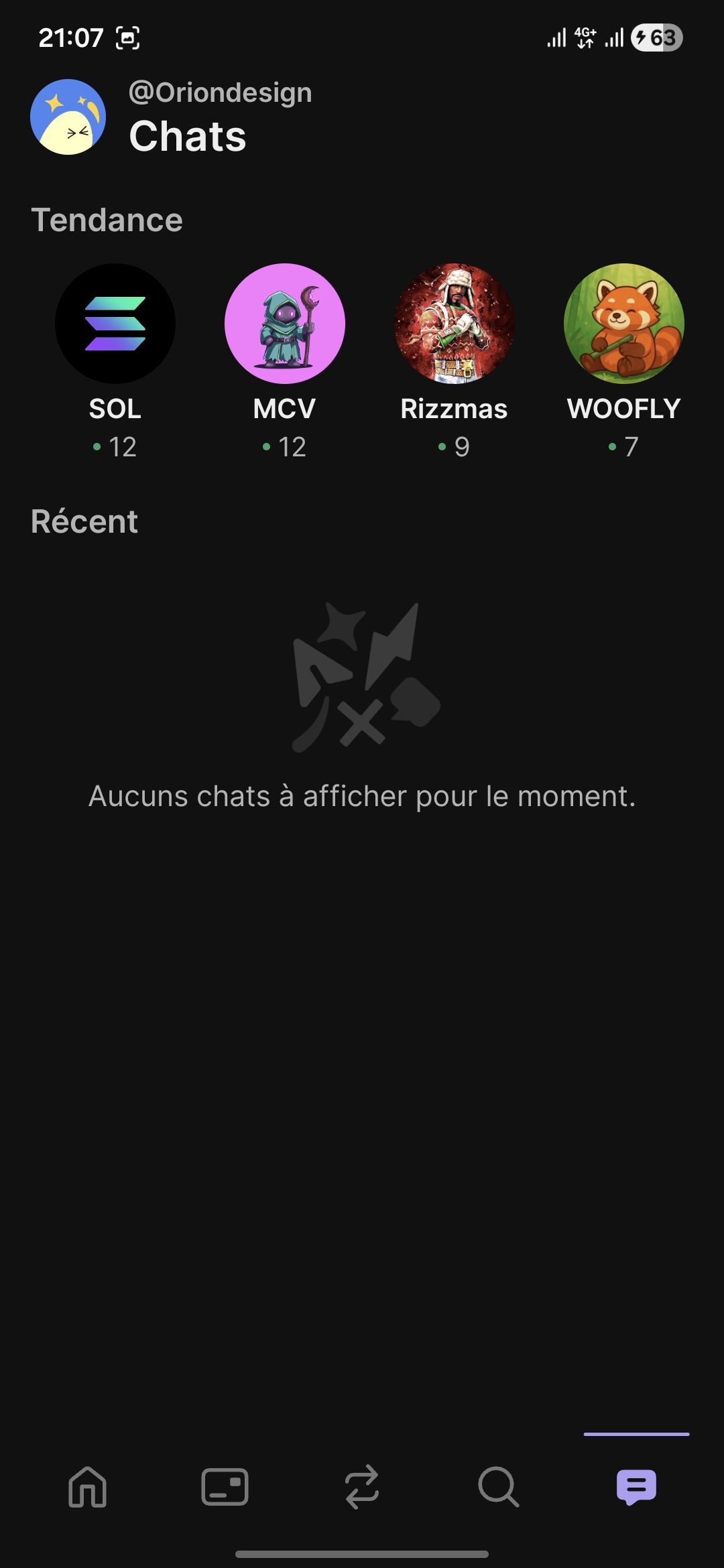The image size is (724, 1568).
Task: Switch to the collectibles card tab
Action: point(225,1487)
